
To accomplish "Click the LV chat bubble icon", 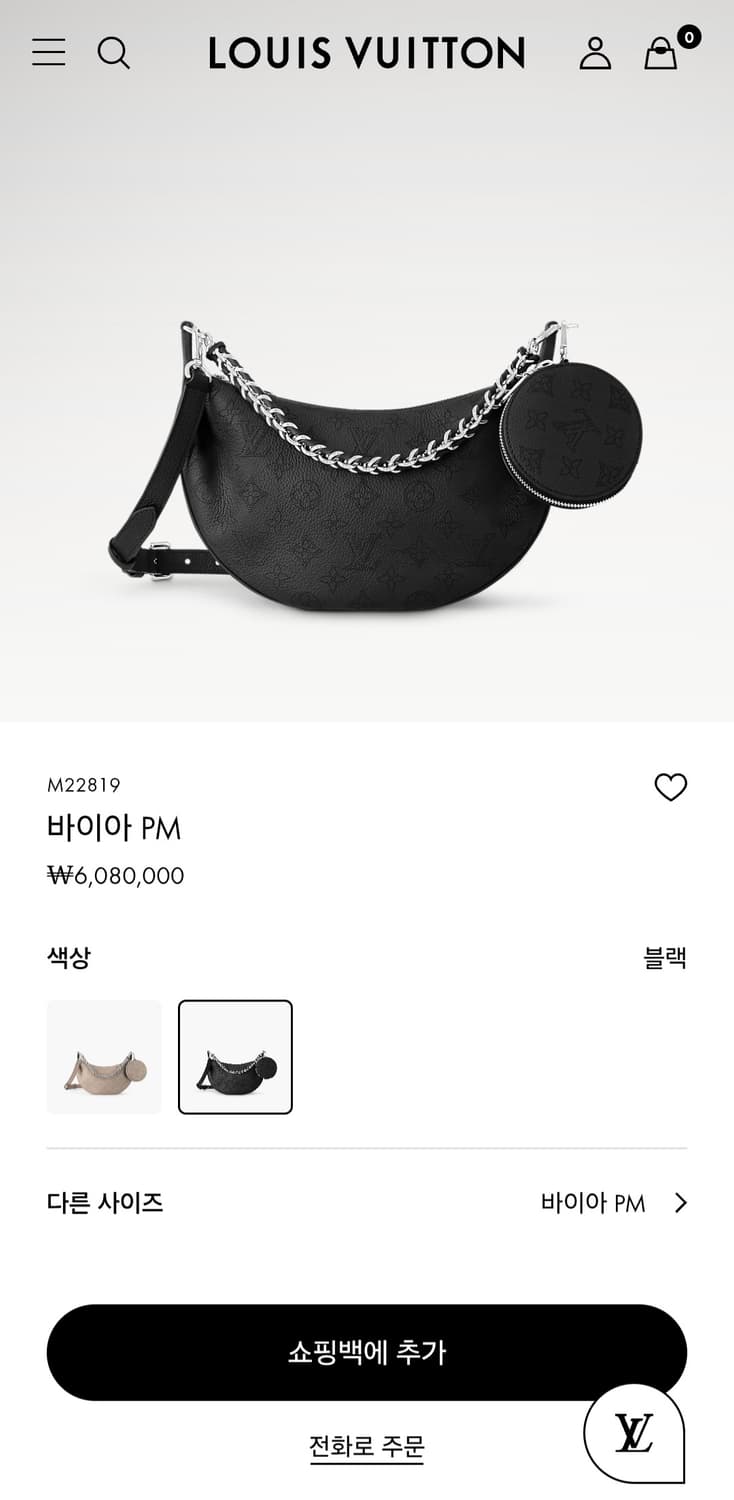I will pos(634,1431).
